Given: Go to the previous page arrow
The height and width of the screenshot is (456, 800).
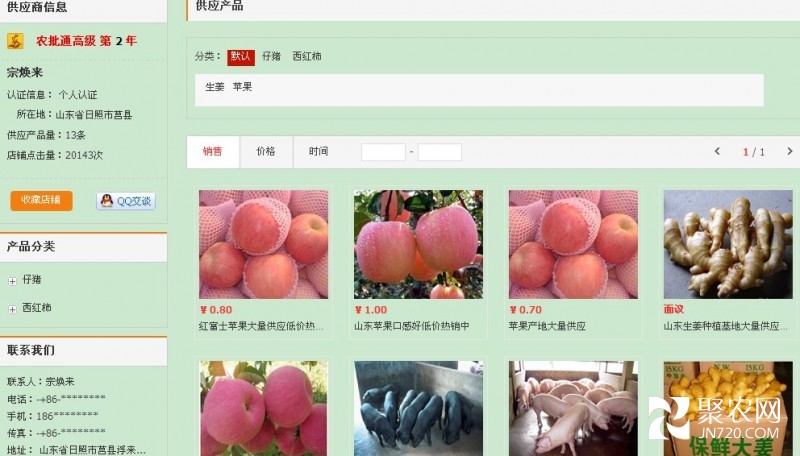Looking at the screenshot, I should (717, 152).
